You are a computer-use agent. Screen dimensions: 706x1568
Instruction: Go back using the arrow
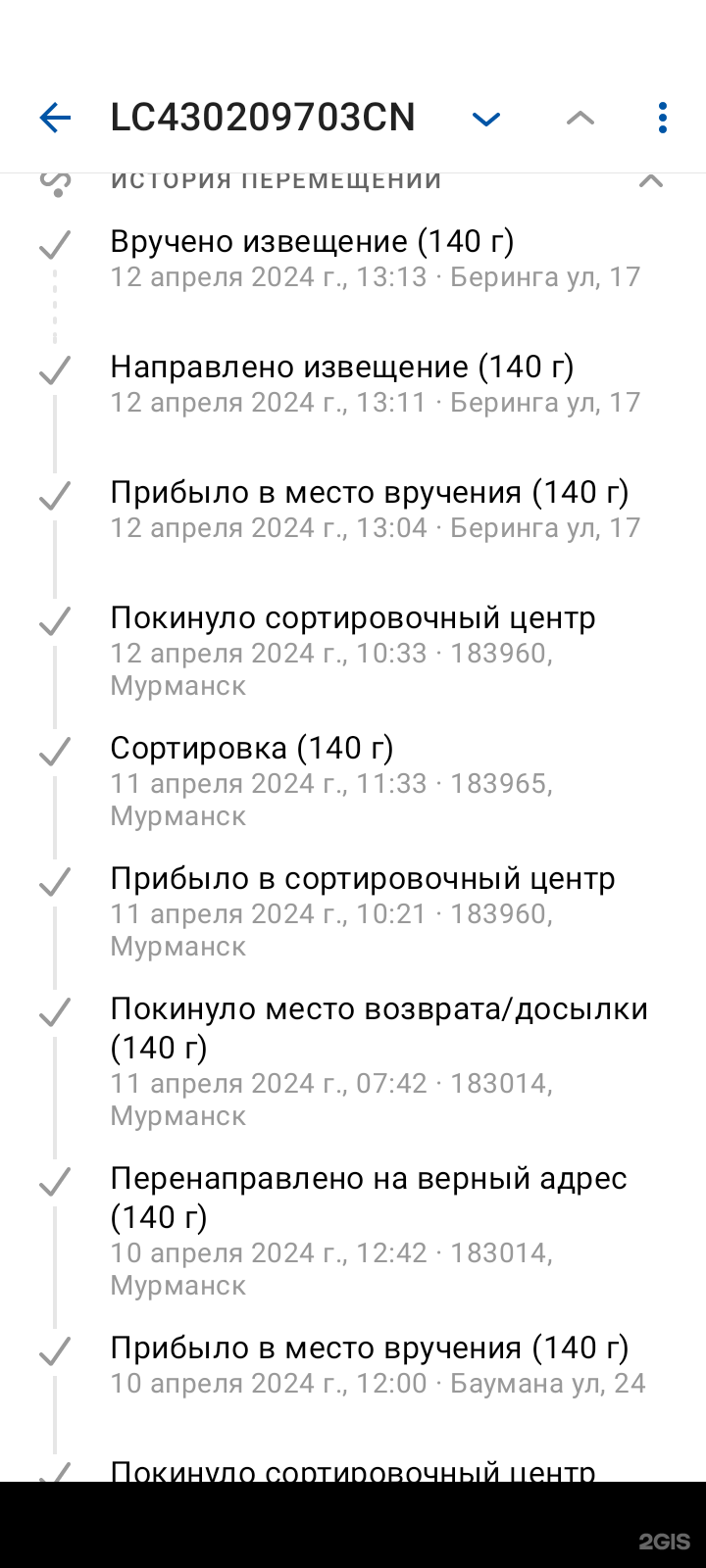56,119
